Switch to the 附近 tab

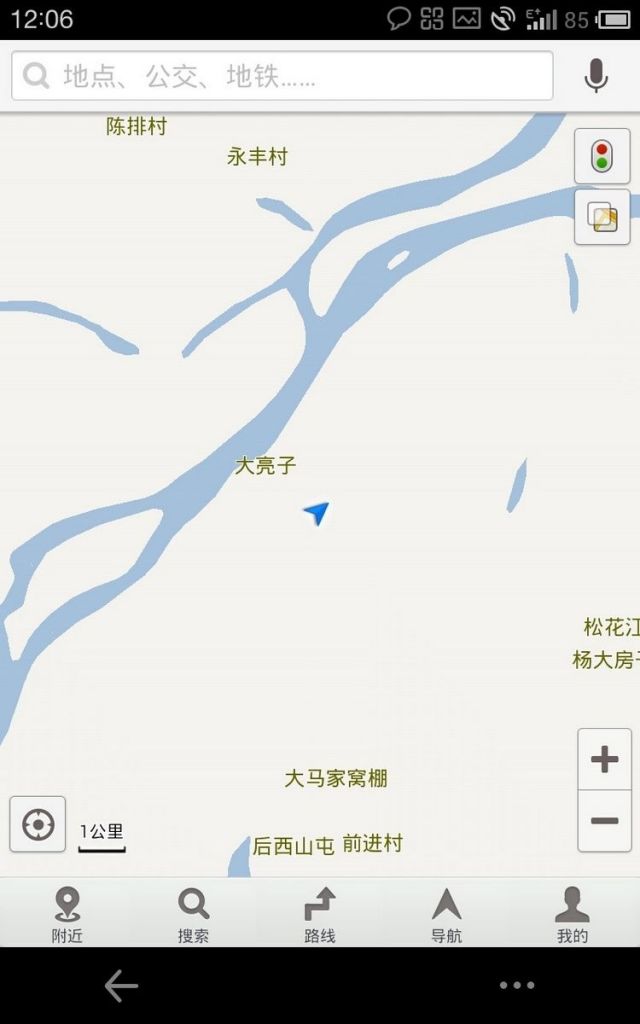click(67, 914)
